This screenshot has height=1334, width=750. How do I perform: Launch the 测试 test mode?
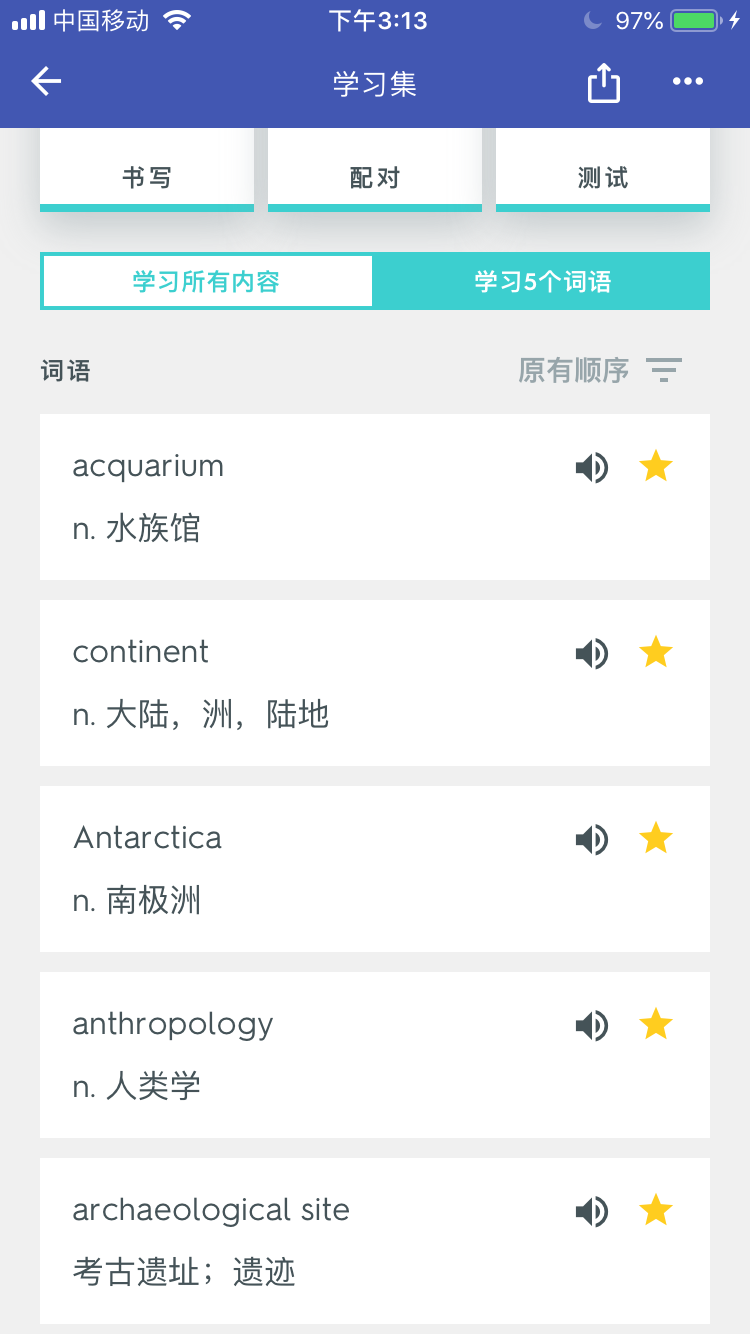pos(603,178)
